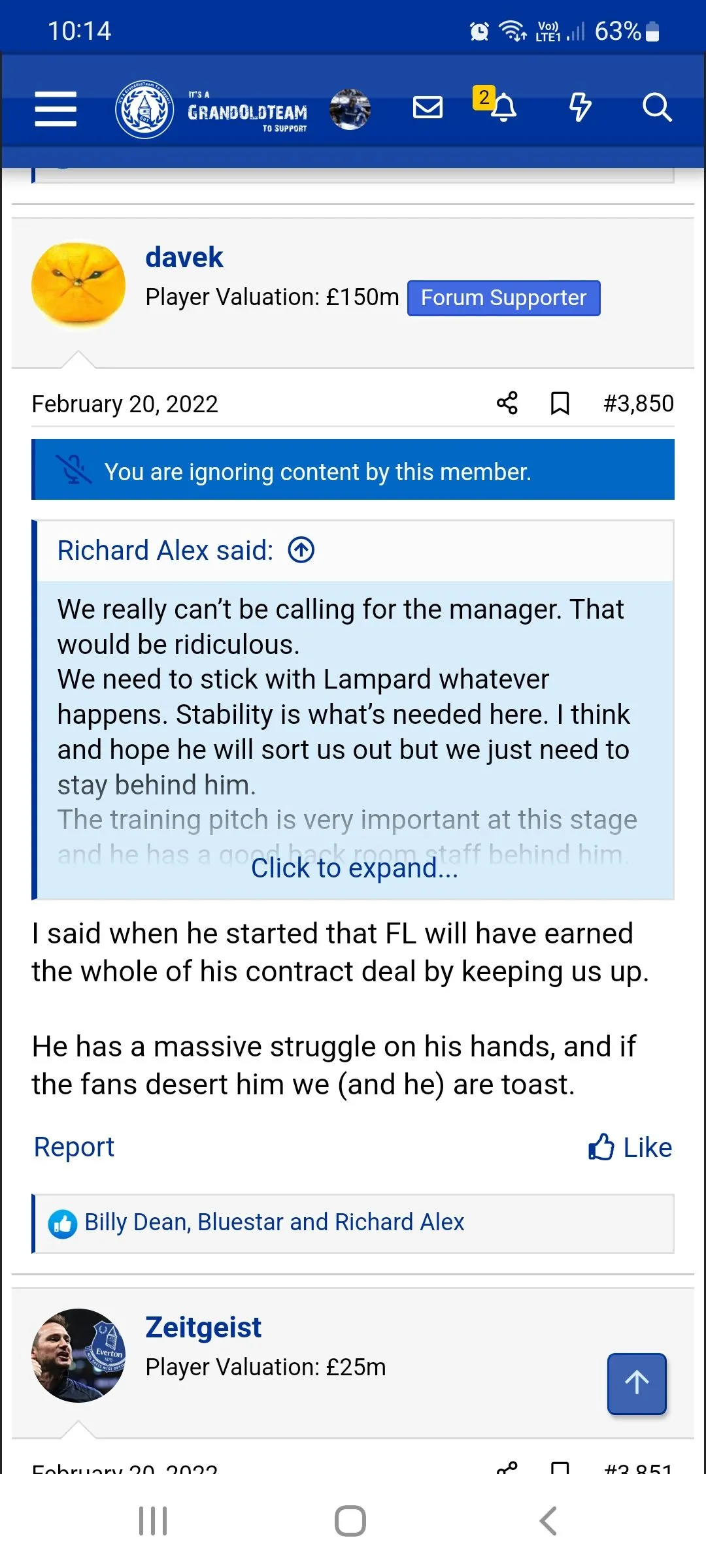View davek's profile
The height and width of the screenshot is (1568, 706).
click(x=184, y=257)
